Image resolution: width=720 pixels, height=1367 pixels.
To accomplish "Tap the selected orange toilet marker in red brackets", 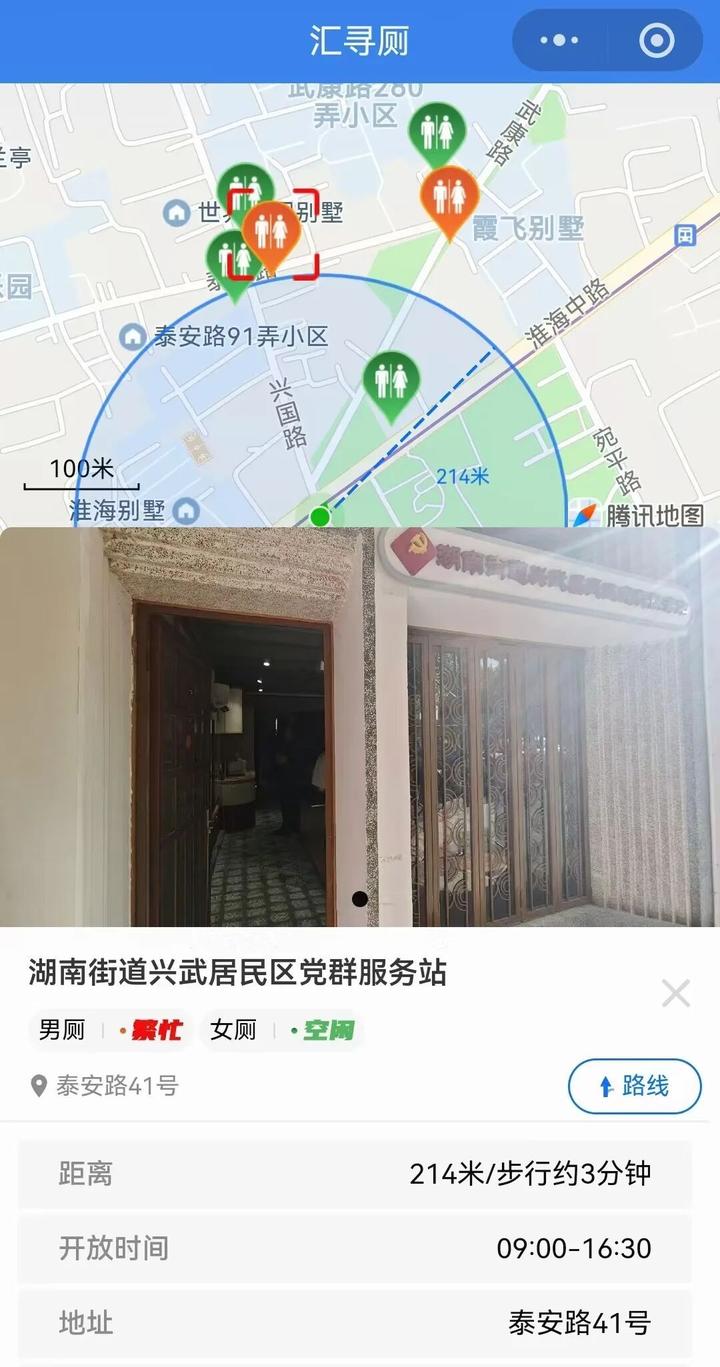I will (x=271, y=233).
